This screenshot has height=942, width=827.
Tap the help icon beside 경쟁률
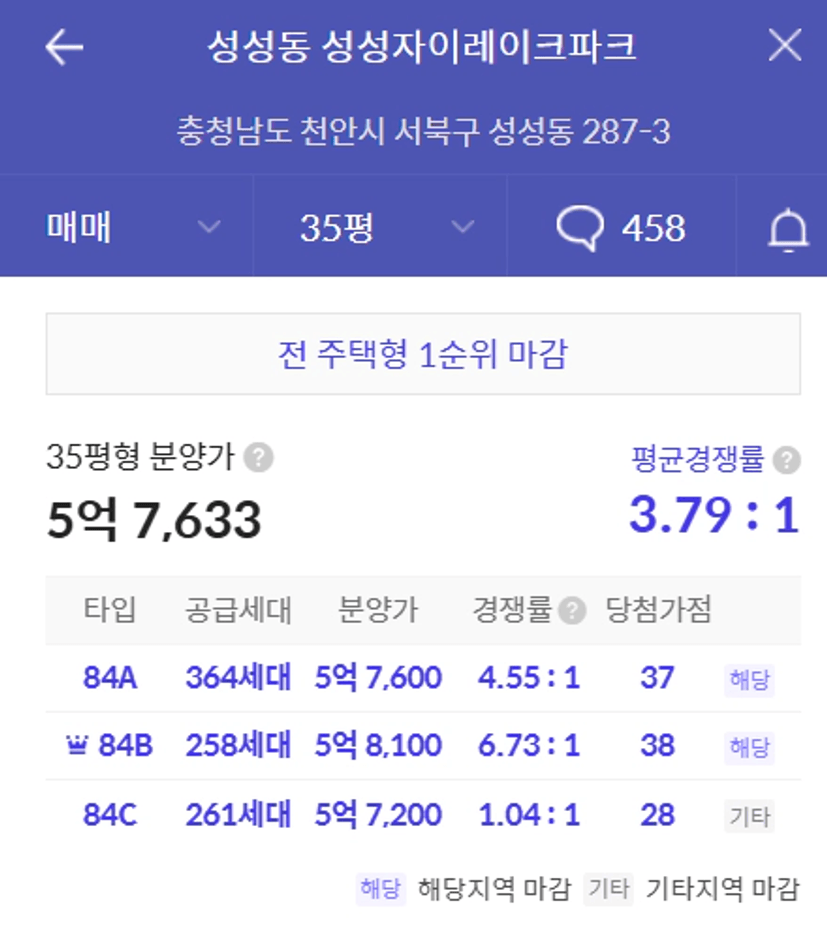tap(572, 611)
